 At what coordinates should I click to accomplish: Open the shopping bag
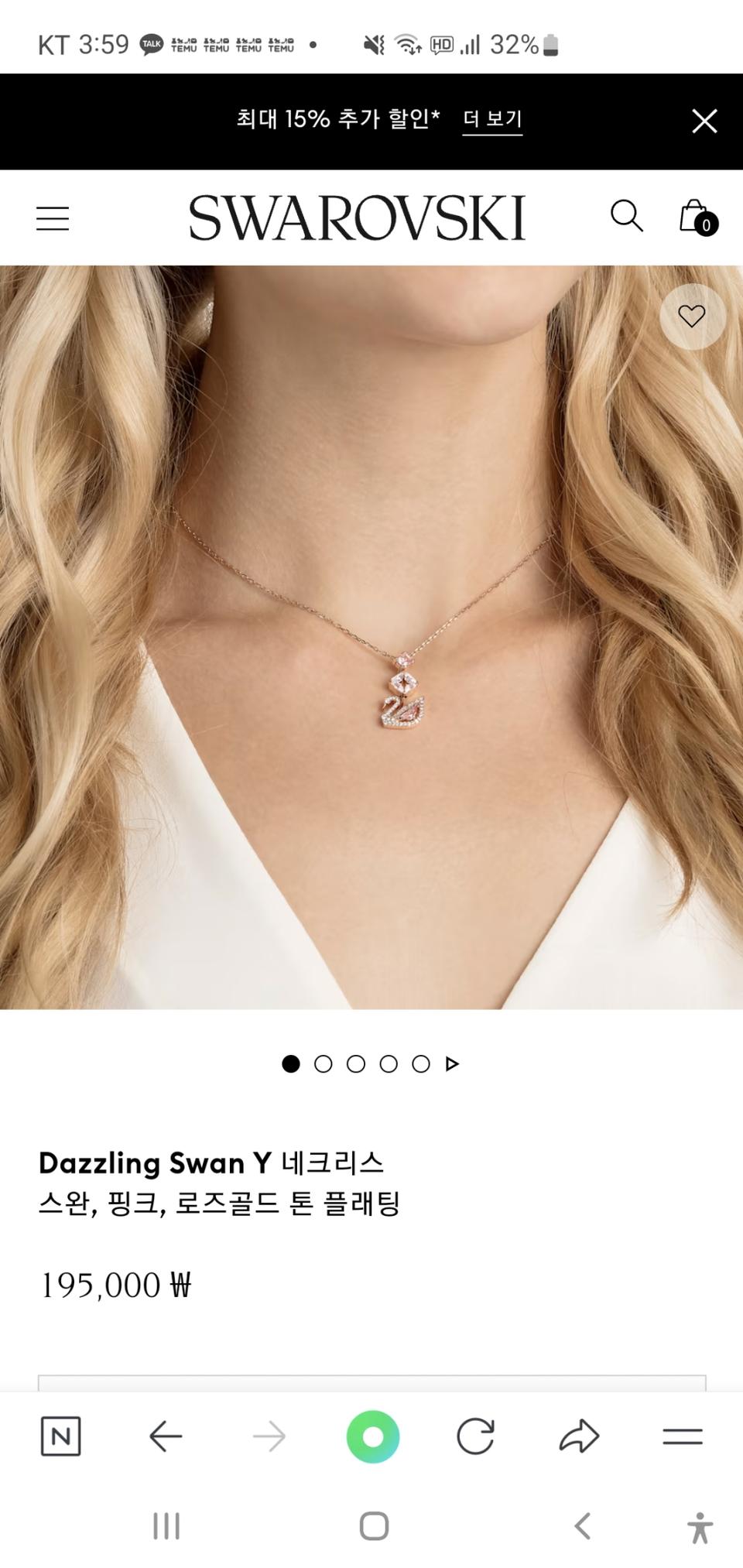tap(696, 217)
